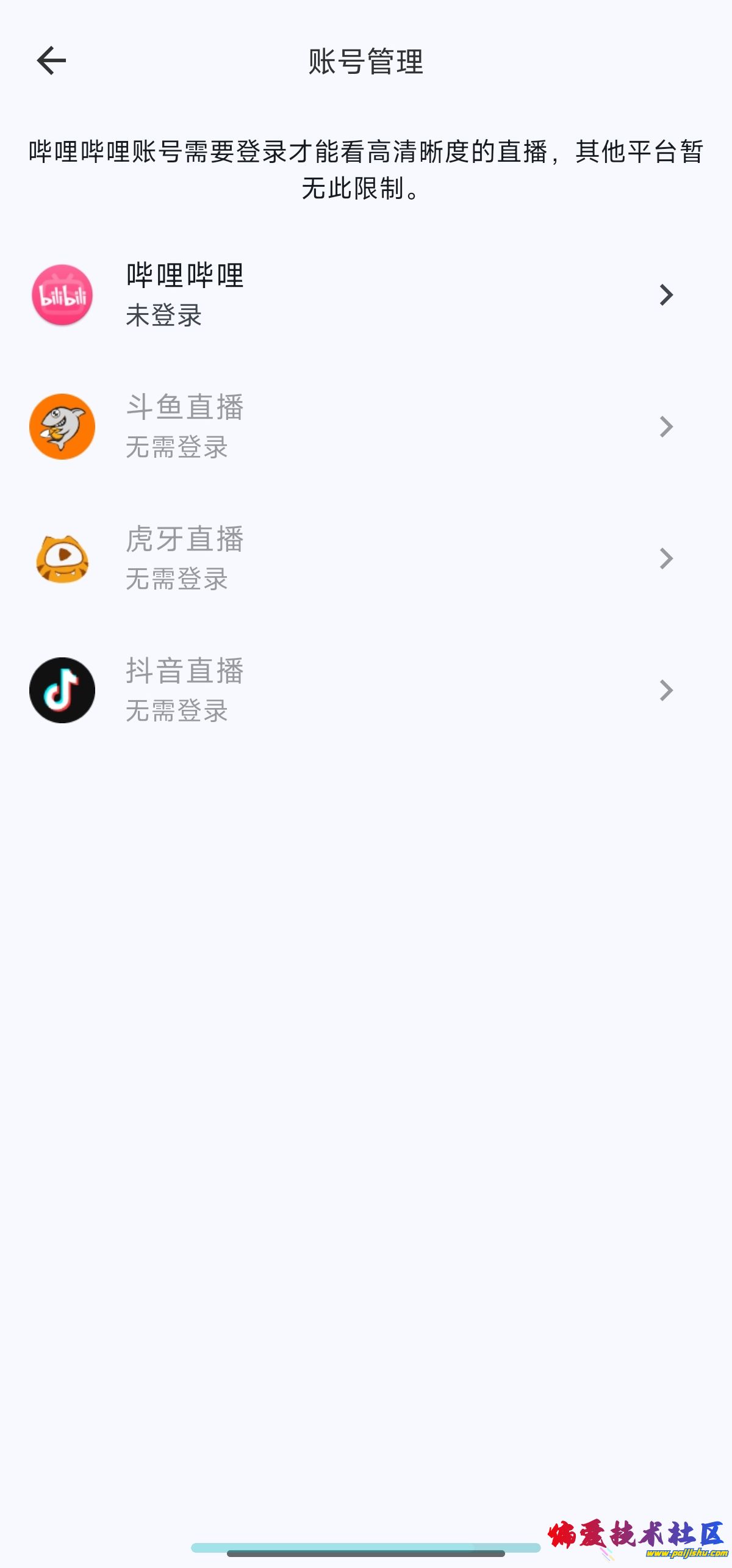Open the 哔哩哔哩 account row
The width and height of the screenshot is (732, 1568).
click(x=366, y=295)
